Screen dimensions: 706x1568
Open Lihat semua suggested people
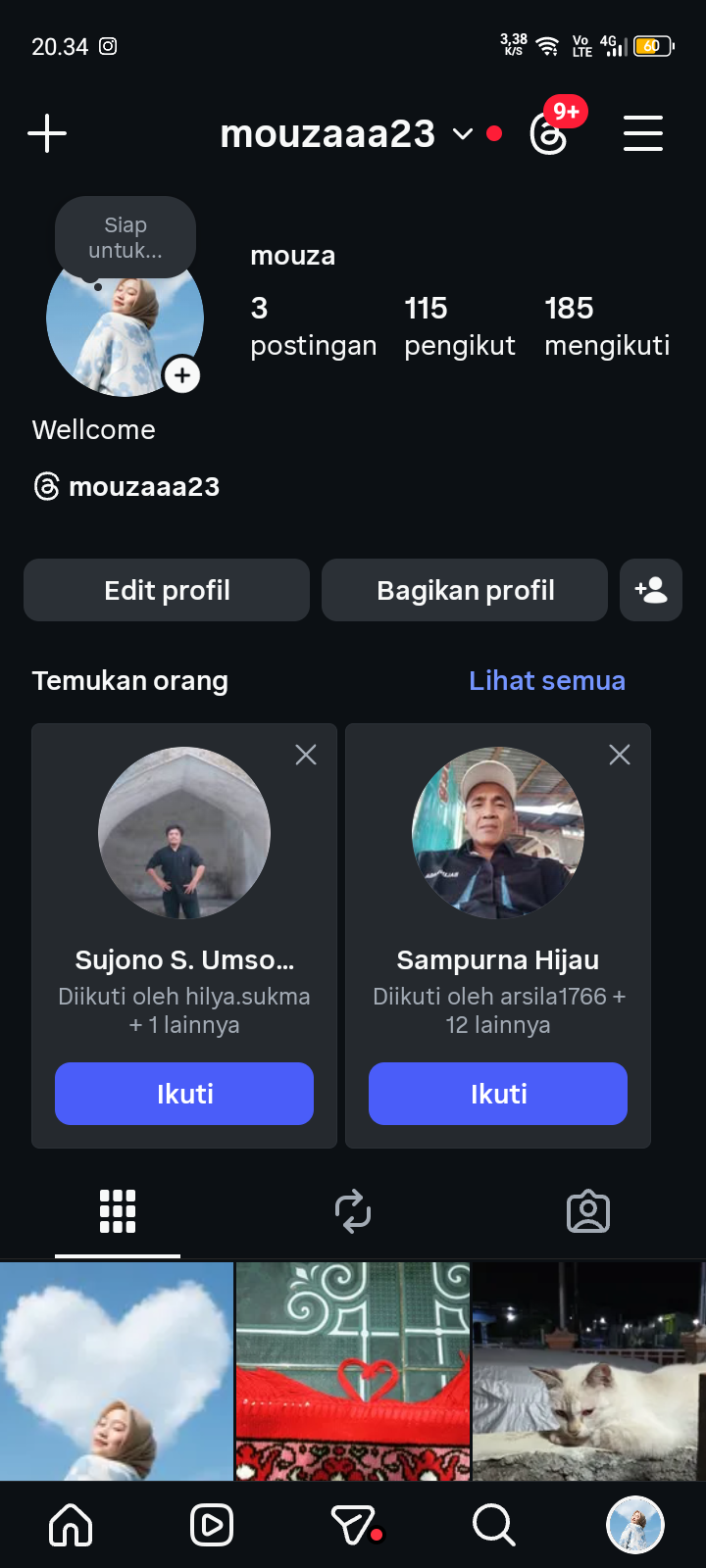click(x=546, y=680)
